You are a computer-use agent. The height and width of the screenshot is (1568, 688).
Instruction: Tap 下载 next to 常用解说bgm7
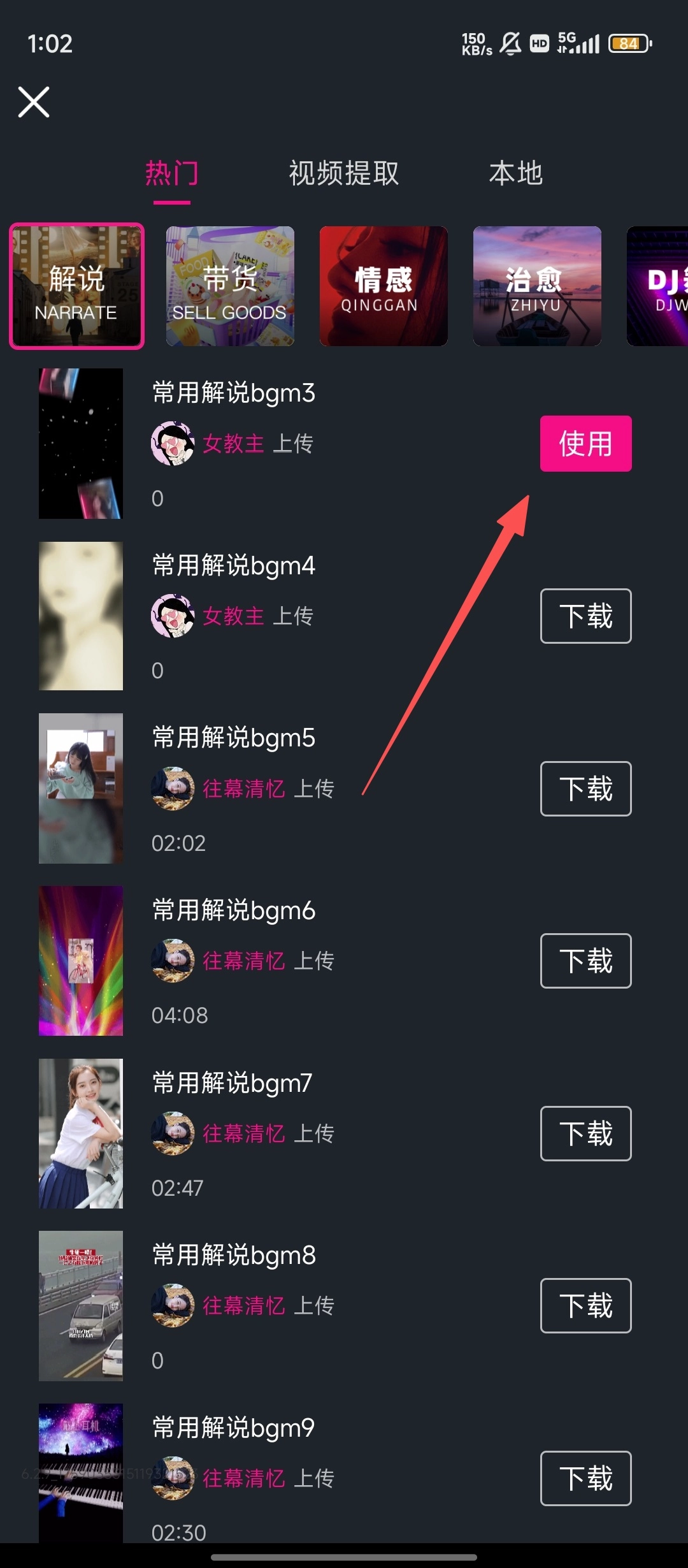click(585, 1133)
